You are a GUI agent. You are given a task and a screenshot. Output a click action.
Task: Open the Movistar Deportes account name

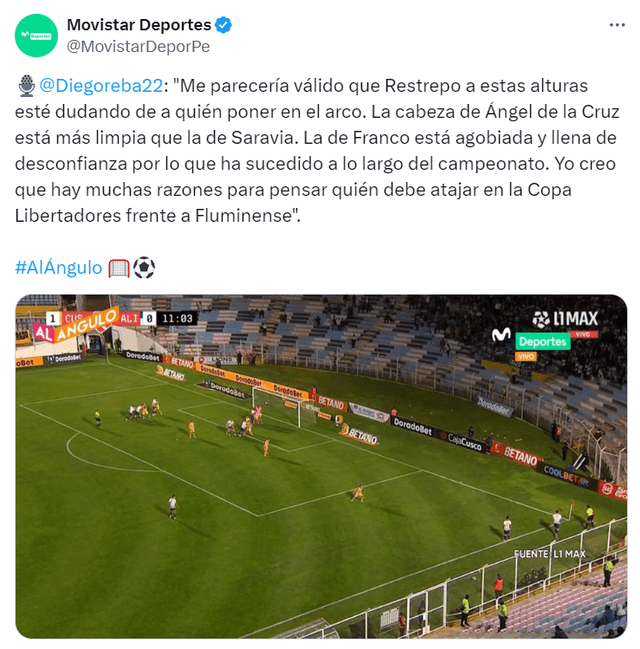[x=139, y=24]
